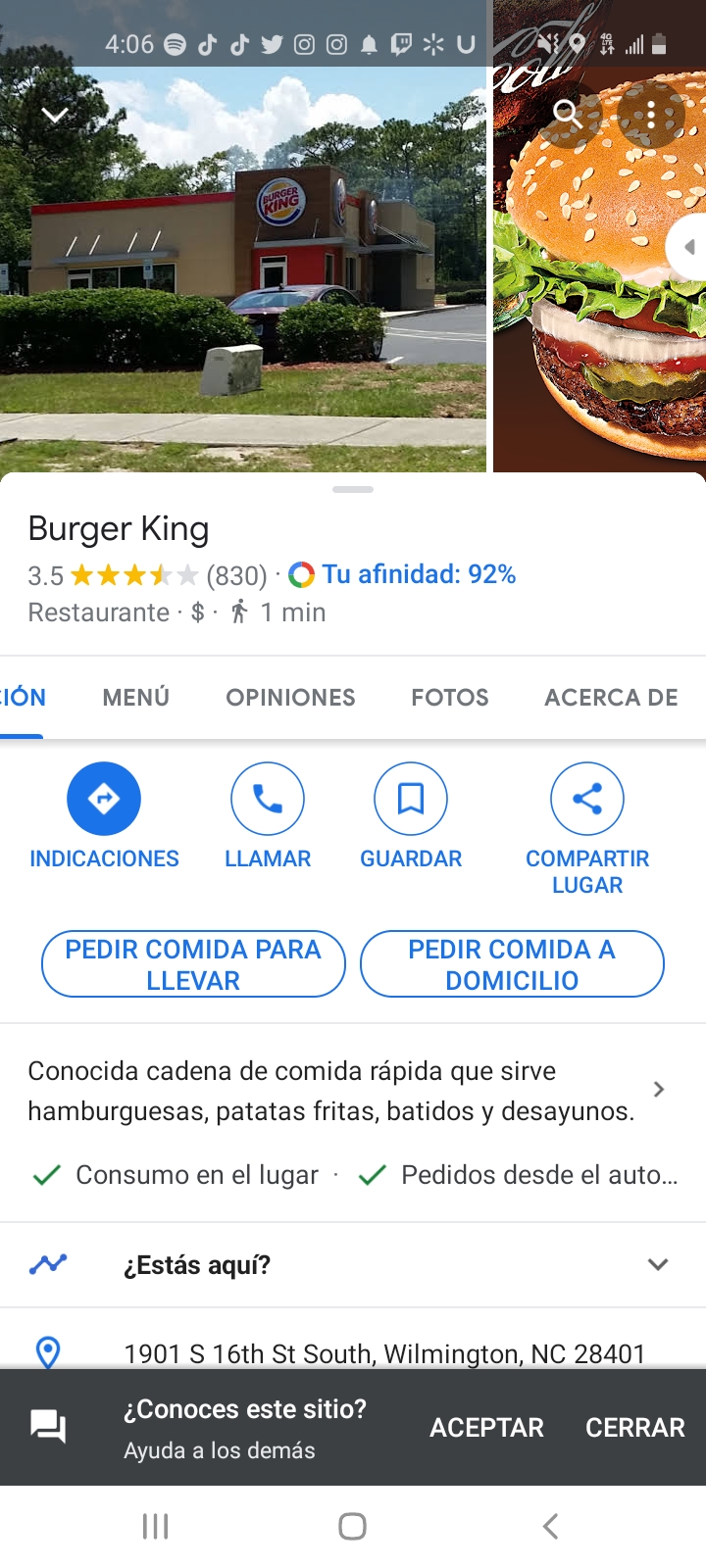This screenshot has height=1568, width=706.
Task: Save the place with GUARDAR
Action: click(411, 799)
